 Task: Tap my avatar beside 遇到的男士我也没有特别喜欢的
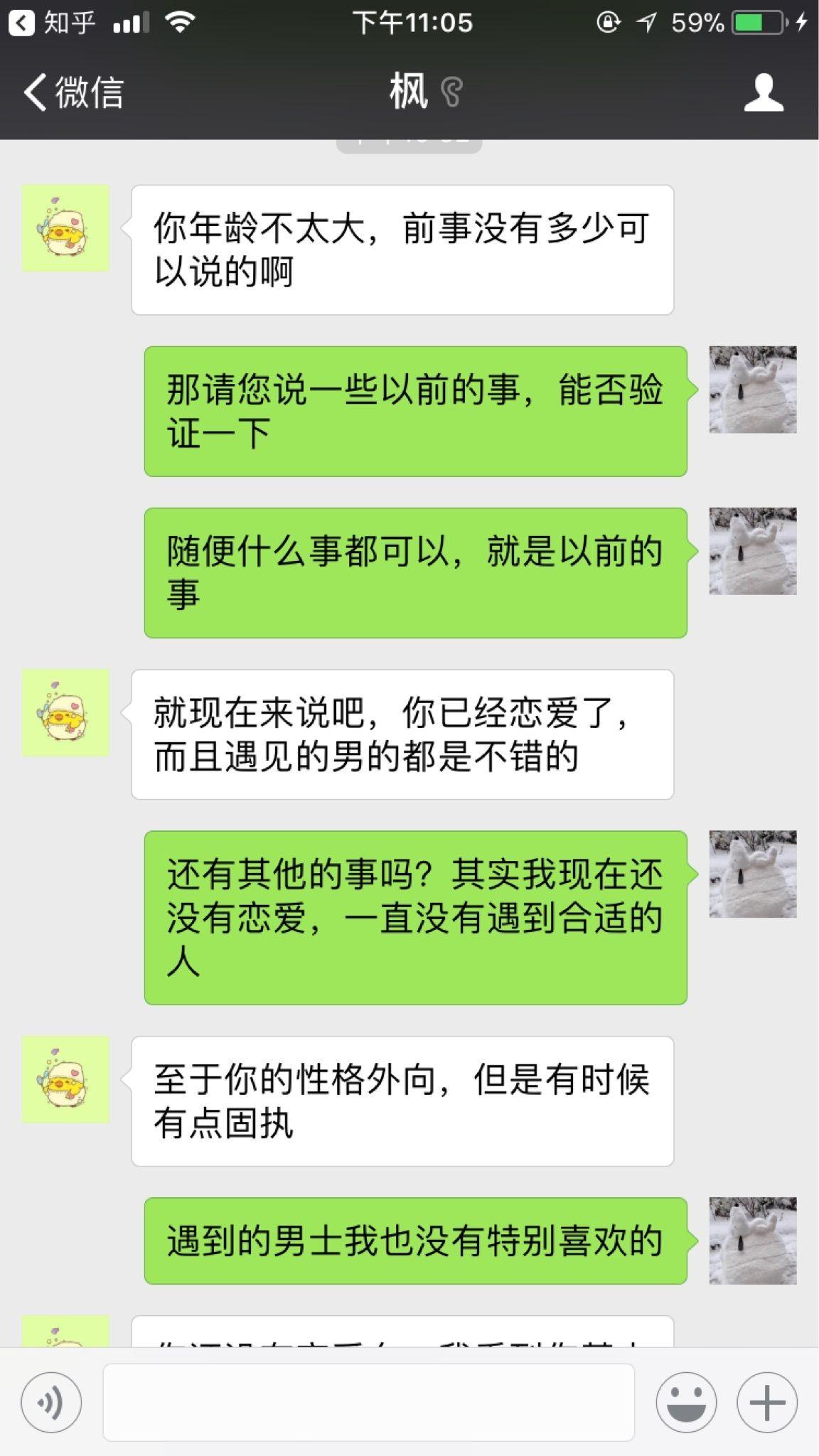coord(753,1241)
